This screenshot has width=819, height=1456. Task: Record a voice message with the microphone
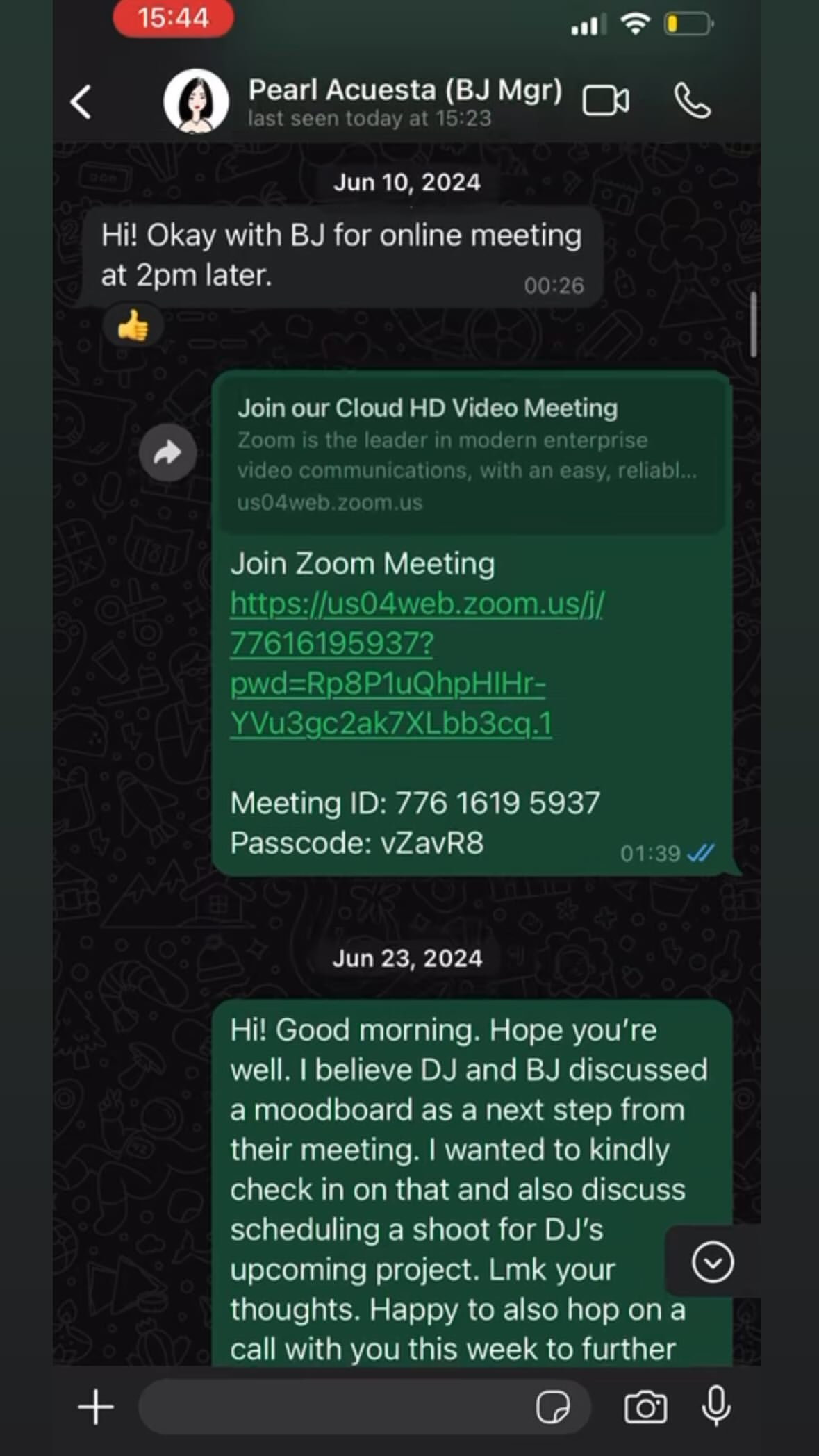tap(715, 1406)
